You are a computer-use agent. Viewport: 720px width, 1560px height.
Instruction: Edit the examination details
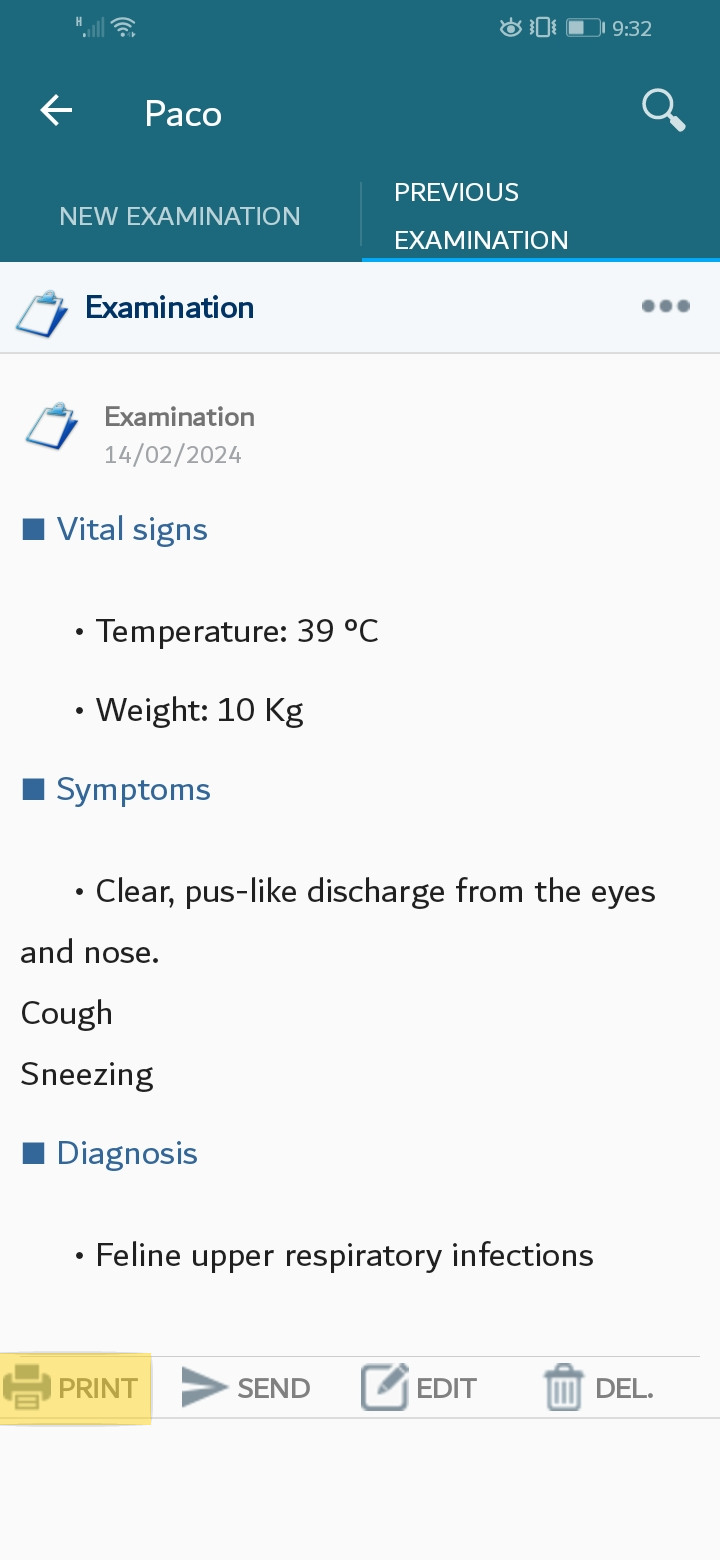pyautogui.click(x=418, y=1388)
